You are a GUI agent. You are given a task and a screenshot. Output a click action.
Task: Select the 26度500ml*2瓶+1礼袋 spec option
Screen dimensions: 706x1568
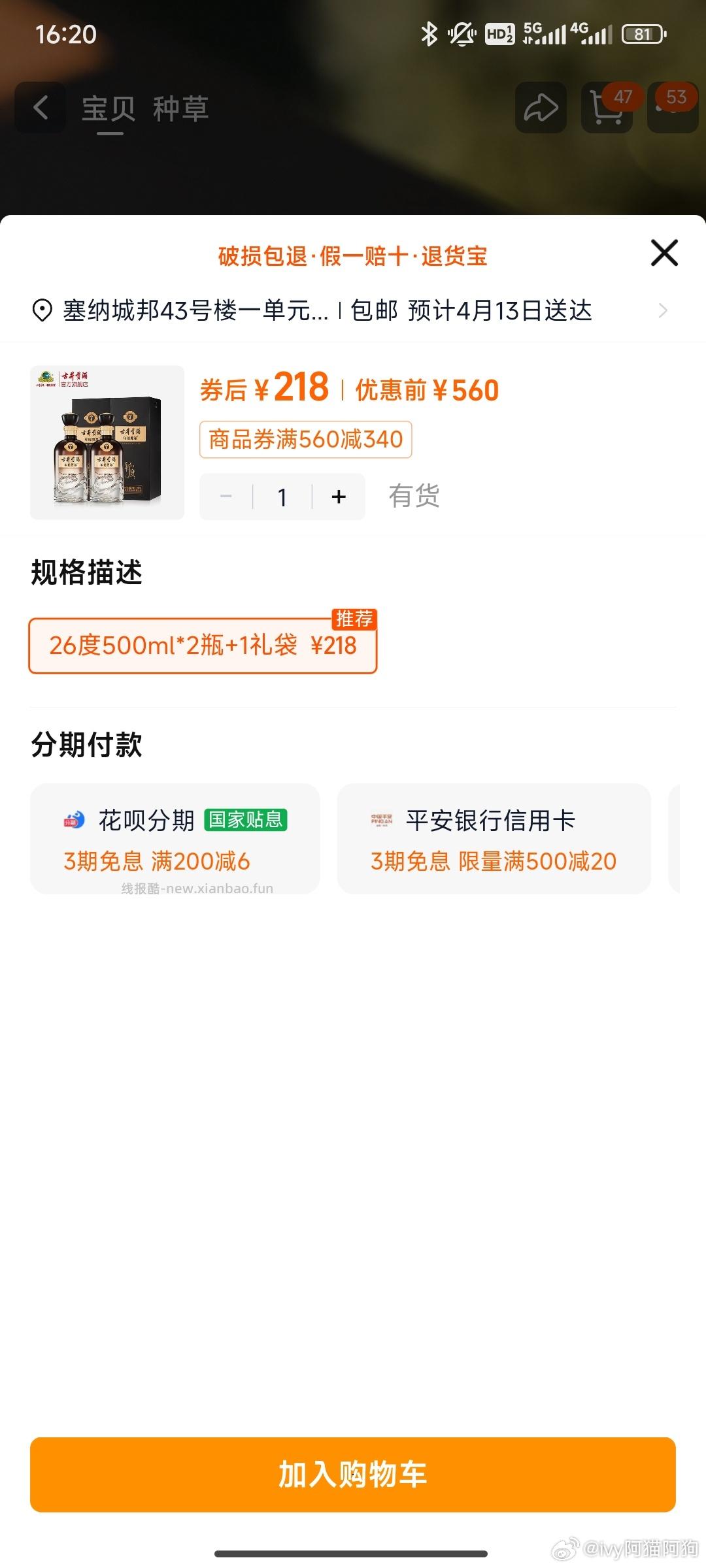click(x=203, y=645)
